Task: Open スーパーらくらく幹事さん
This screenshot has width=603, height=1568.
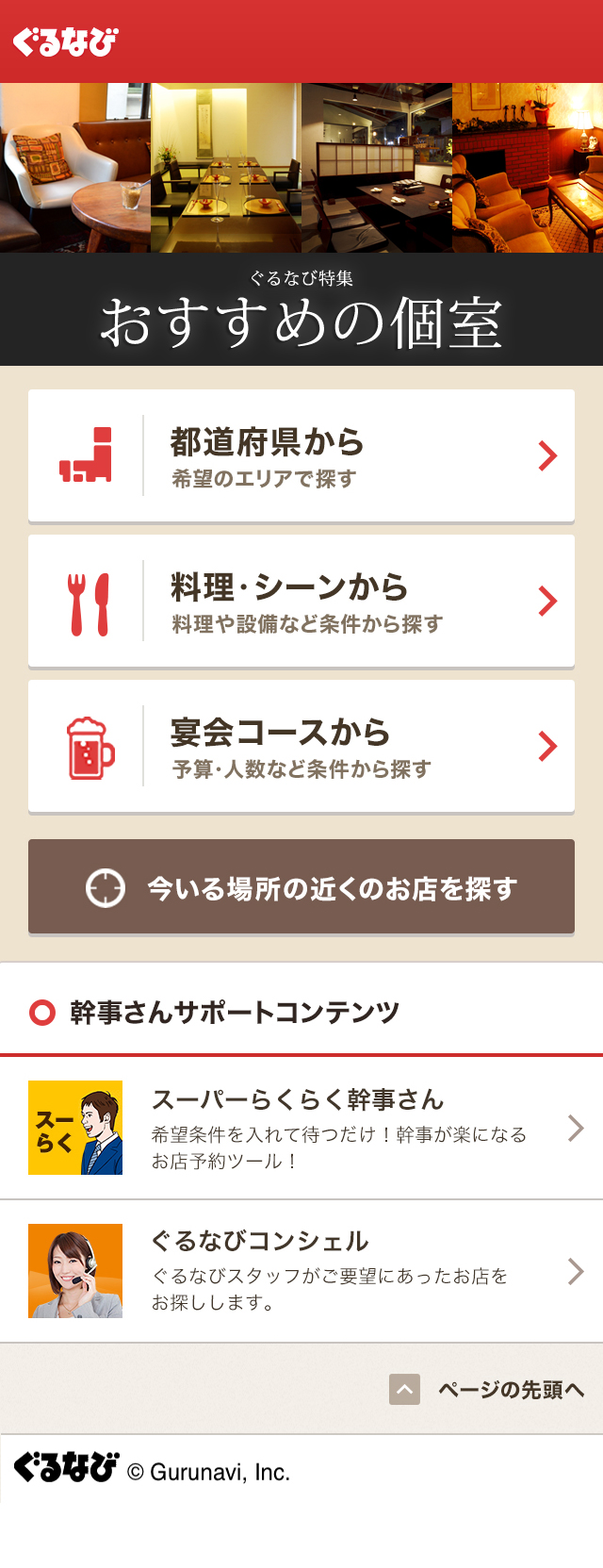Action: (301, 1129)
